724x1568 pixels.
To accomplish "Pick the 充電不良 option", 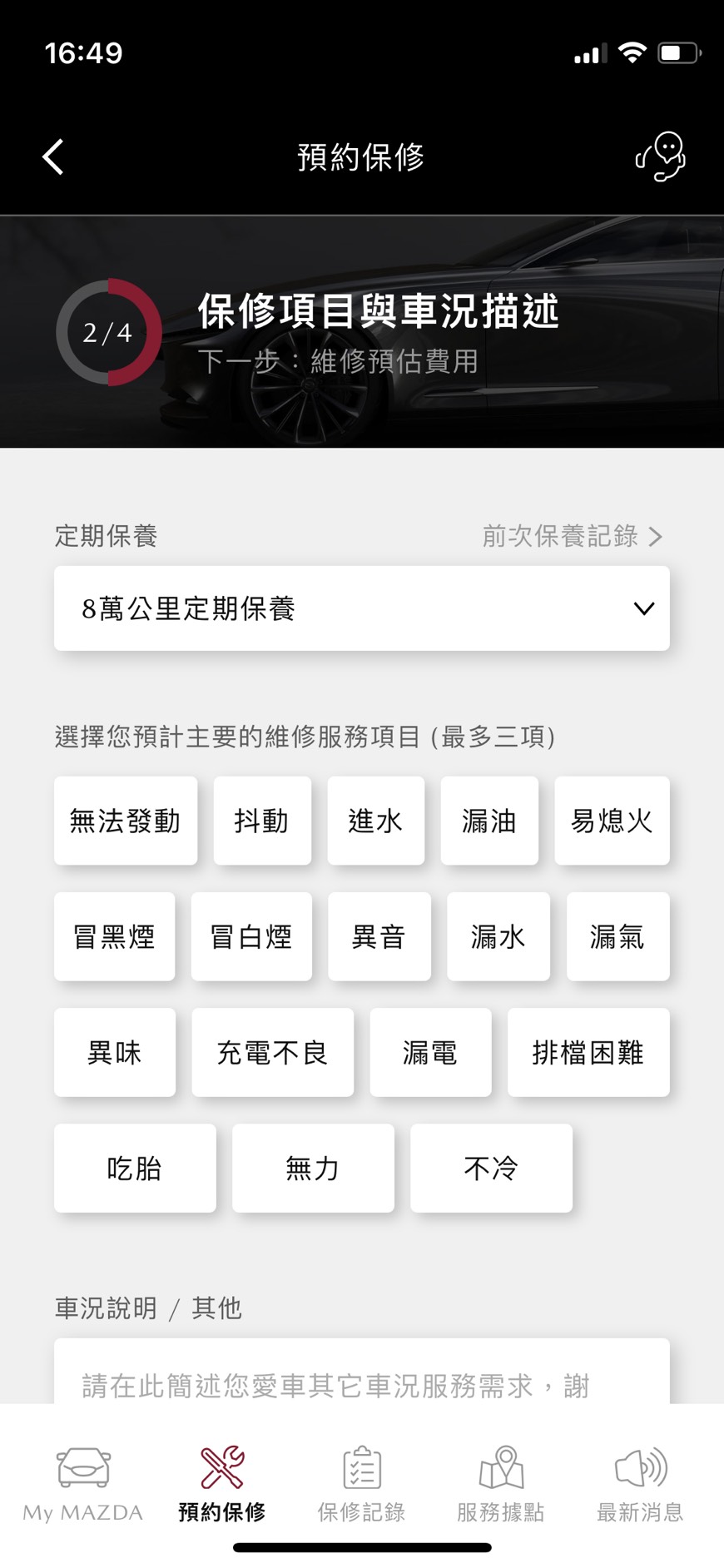I will click(x=272, y=1052).
